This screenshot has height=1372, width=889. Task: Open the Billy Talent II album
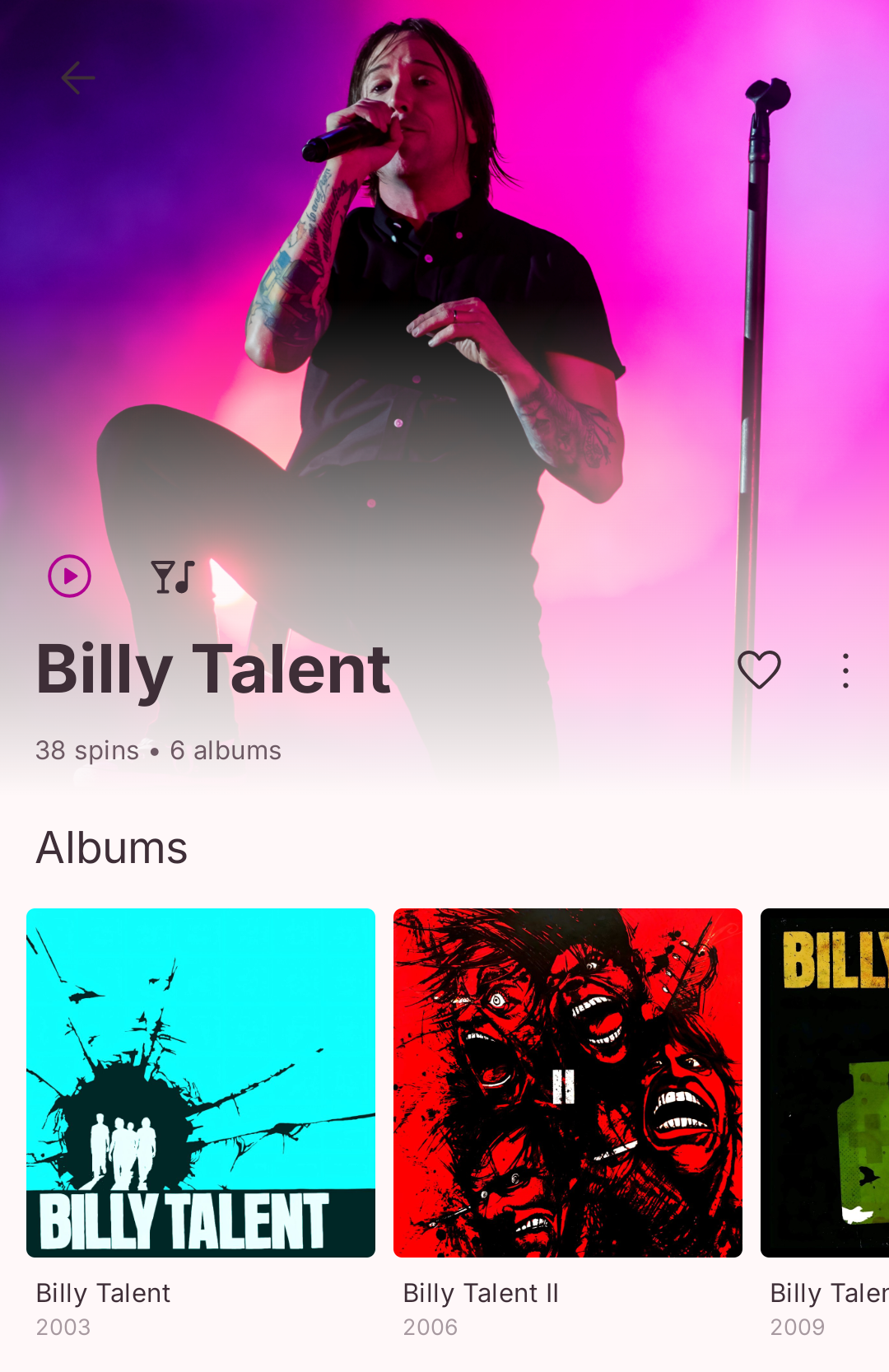coord(568,1083)
